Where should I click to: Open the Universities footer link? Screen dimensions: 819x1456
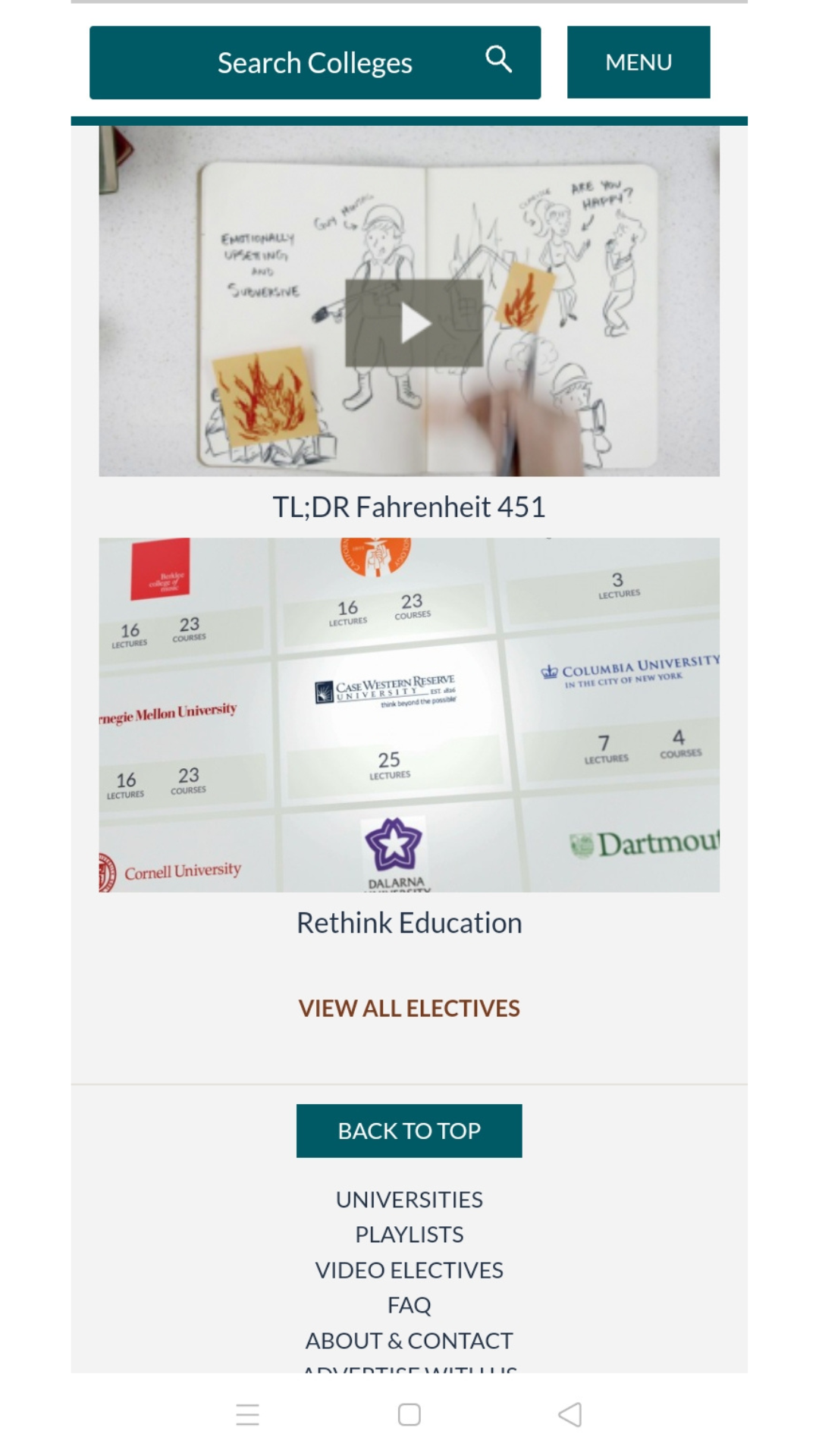point(409,1200)
